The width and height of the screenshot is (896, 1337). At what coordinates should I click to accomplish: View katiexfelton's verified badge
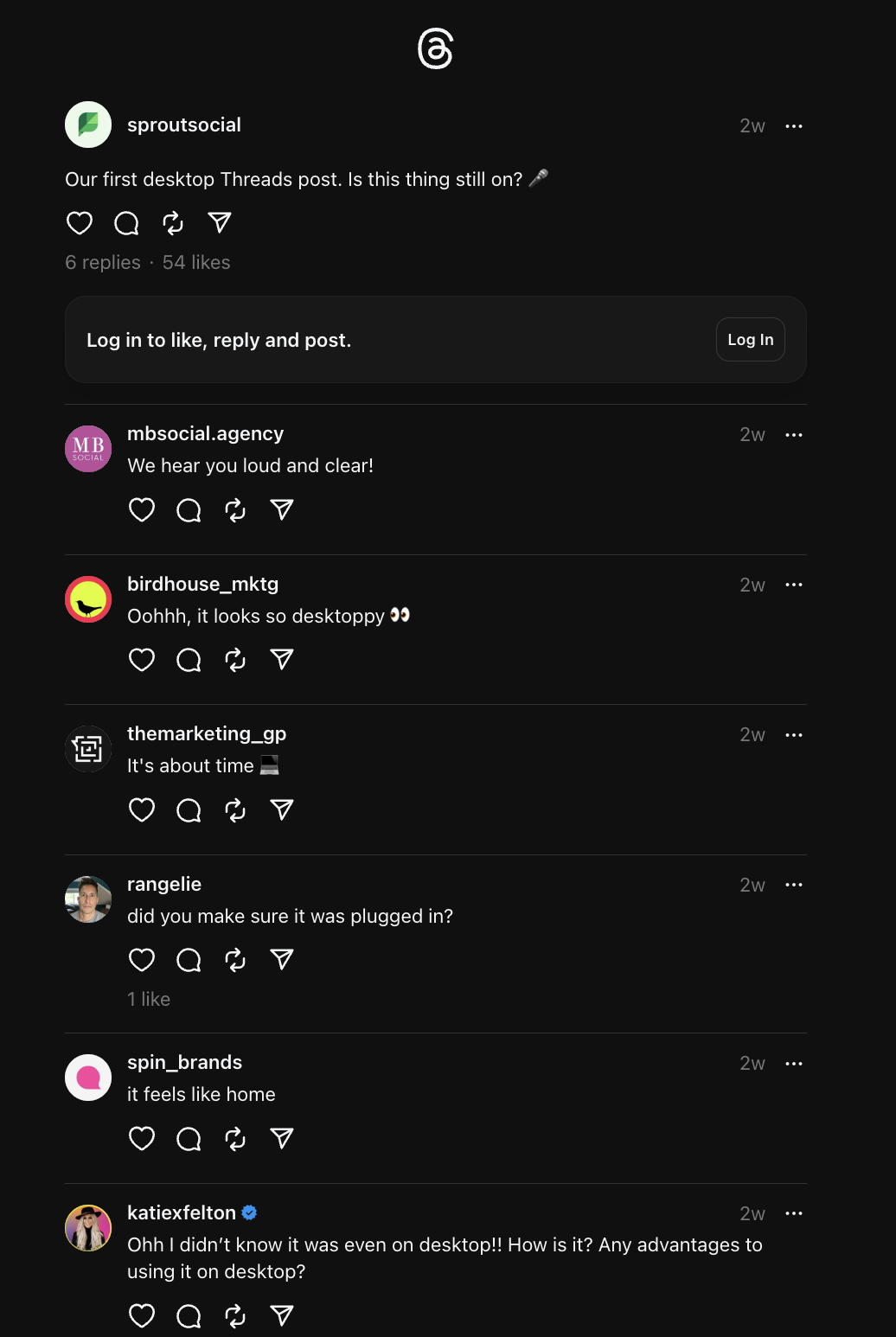pyautogui.click(x=249, y=1213)
